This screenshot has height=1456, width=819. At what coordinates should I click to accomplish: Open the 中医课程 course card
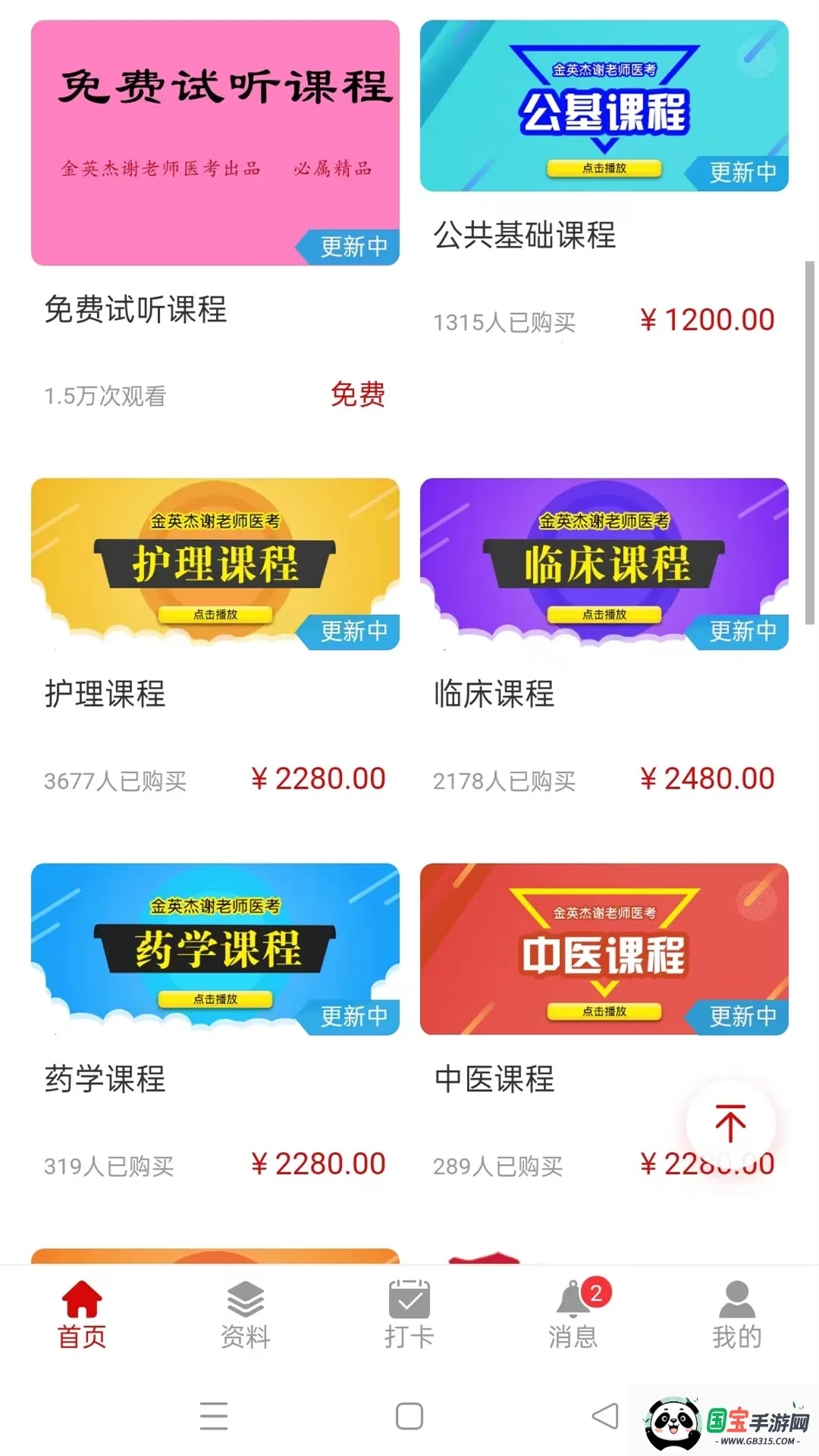tap(604, 949)
